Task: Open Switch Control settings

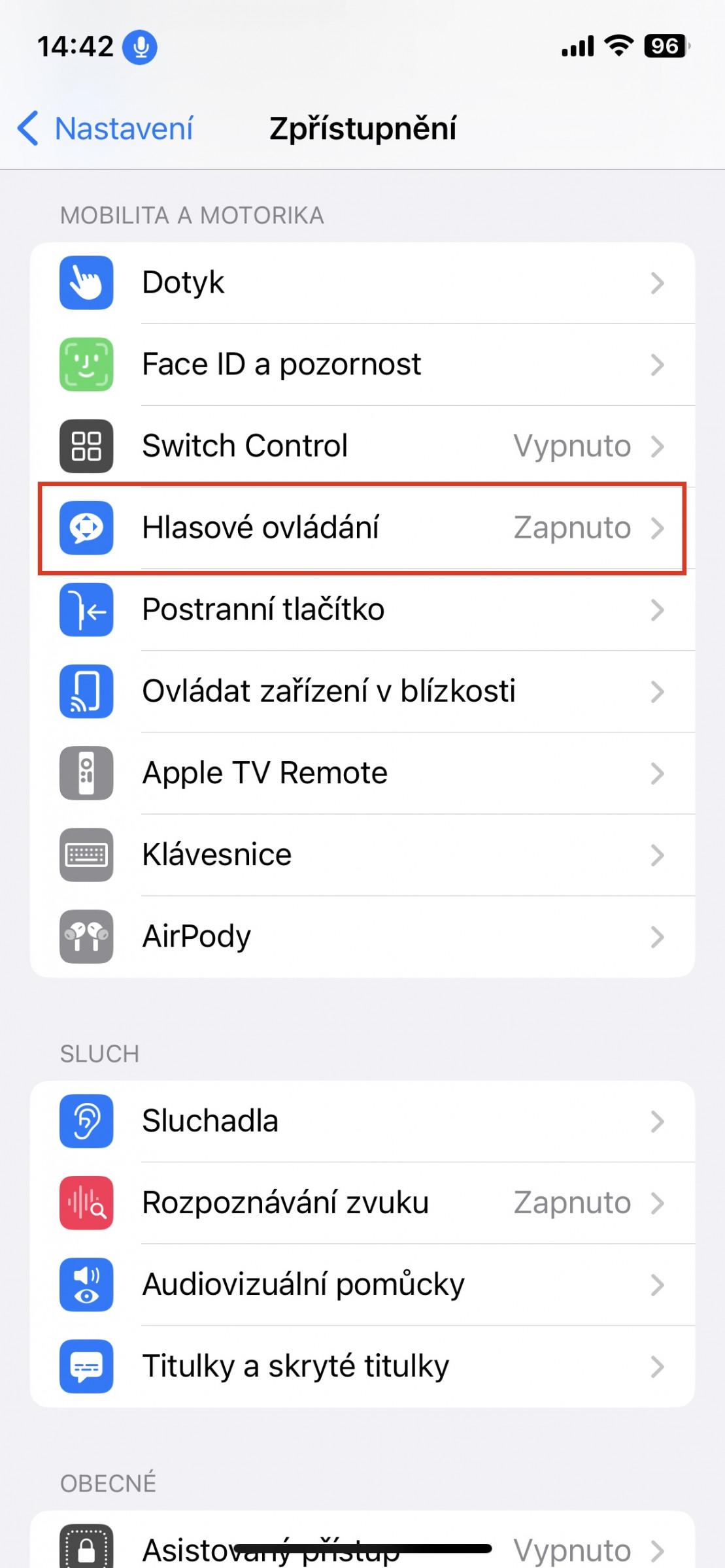Action: tap(362, 446)
